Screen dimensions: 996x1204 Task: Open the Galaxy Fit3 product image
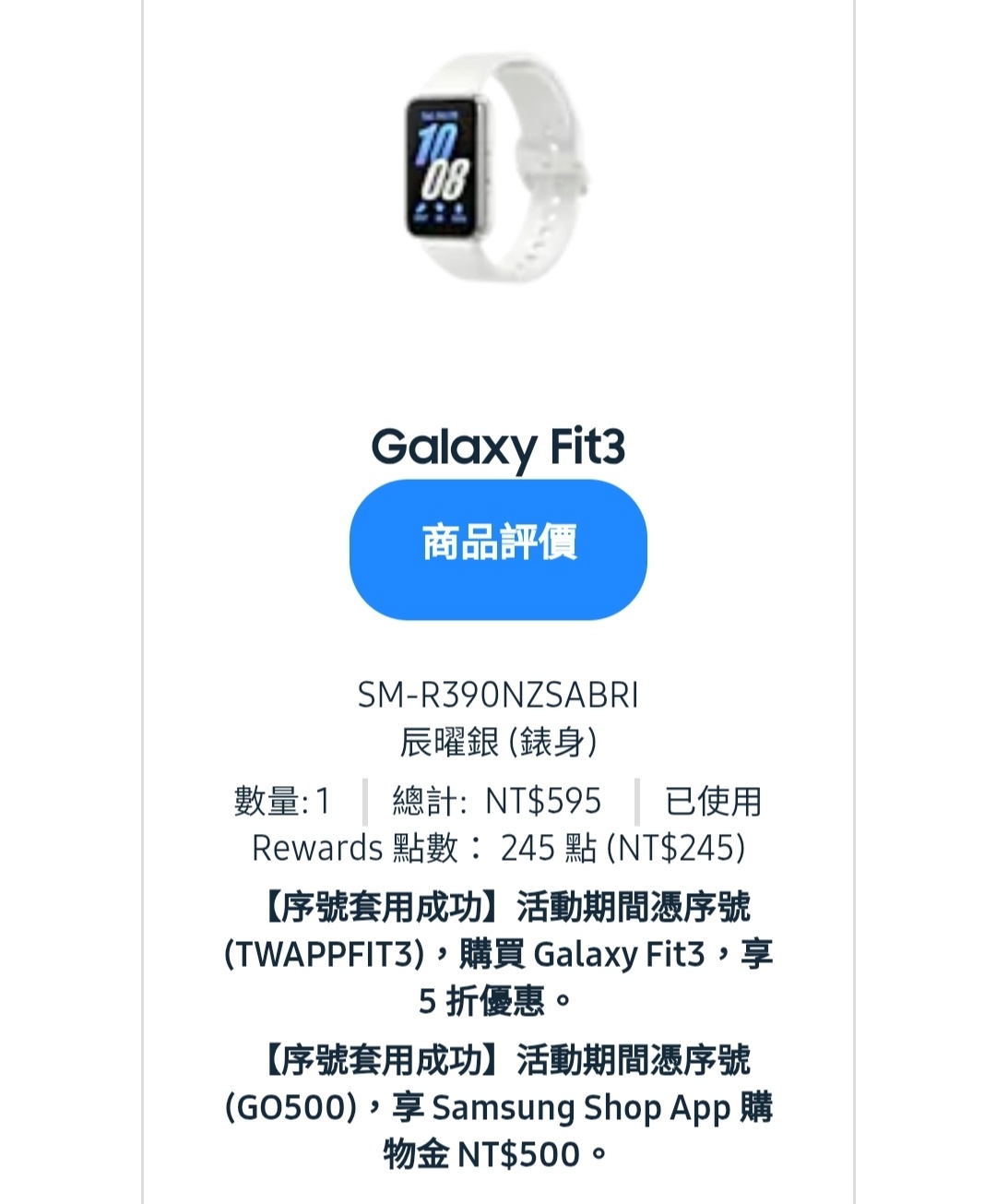tap(498, 168)
